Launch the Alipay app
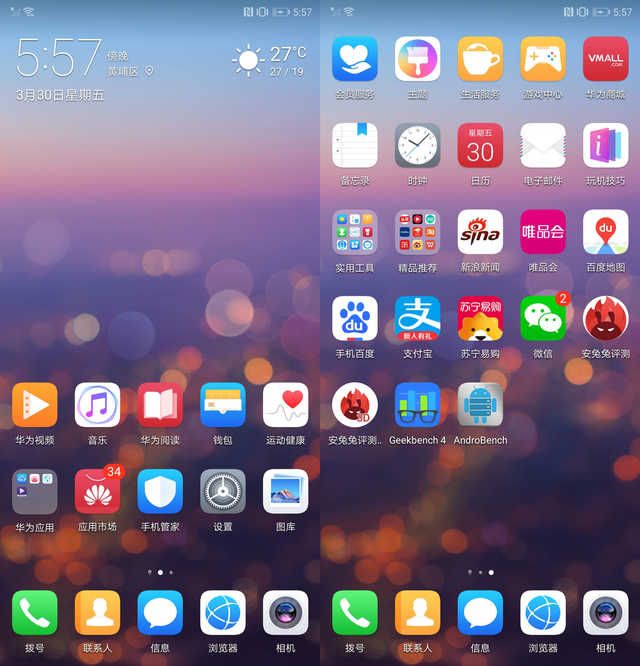The height and width of the screenshot is (666, 640). click(x=417, y=318)
